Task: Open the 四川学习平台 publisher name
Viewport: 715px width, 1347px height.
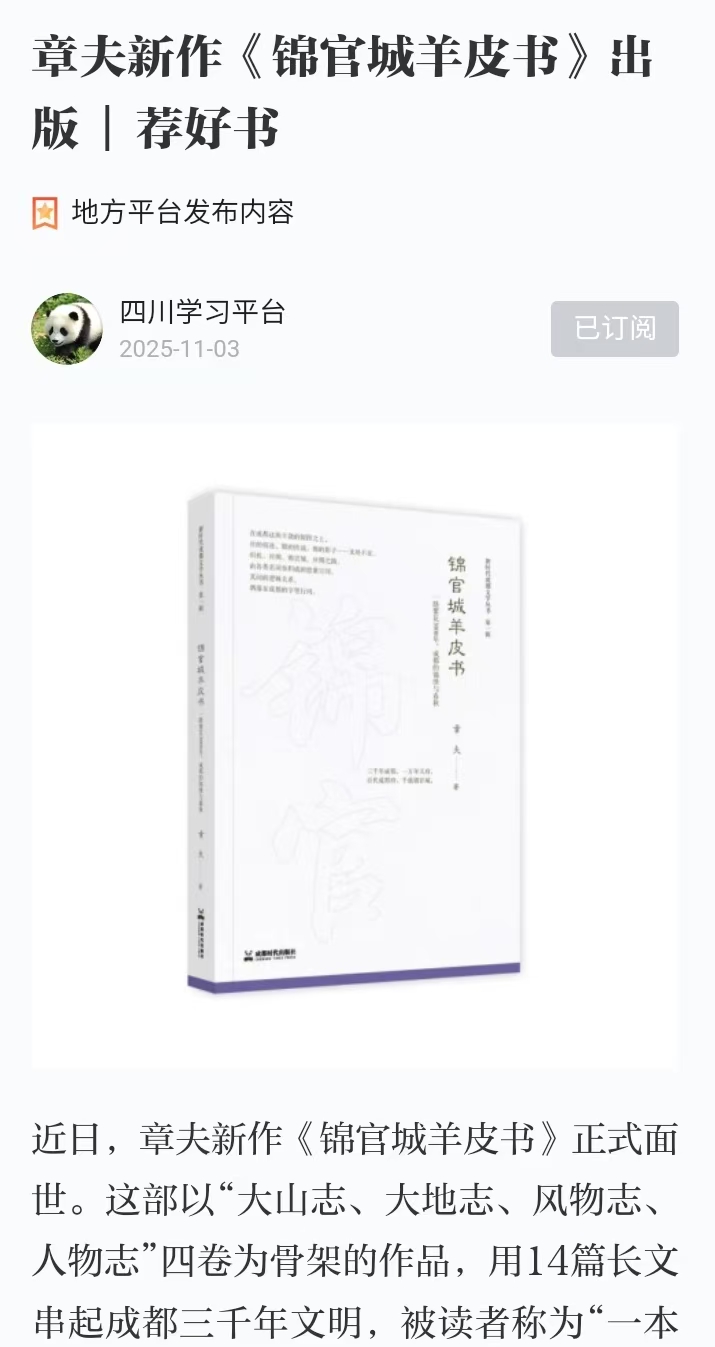Action: click(202, 312)
